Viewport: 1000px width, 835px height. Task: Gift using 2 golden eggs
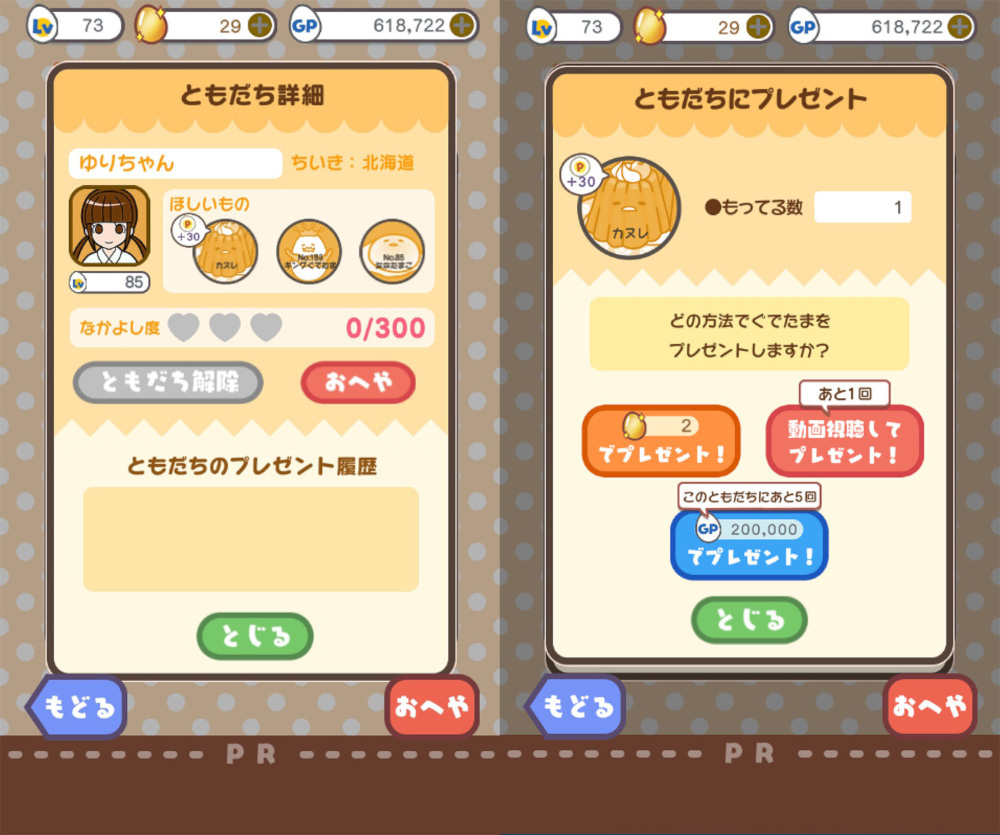point(661,441)
